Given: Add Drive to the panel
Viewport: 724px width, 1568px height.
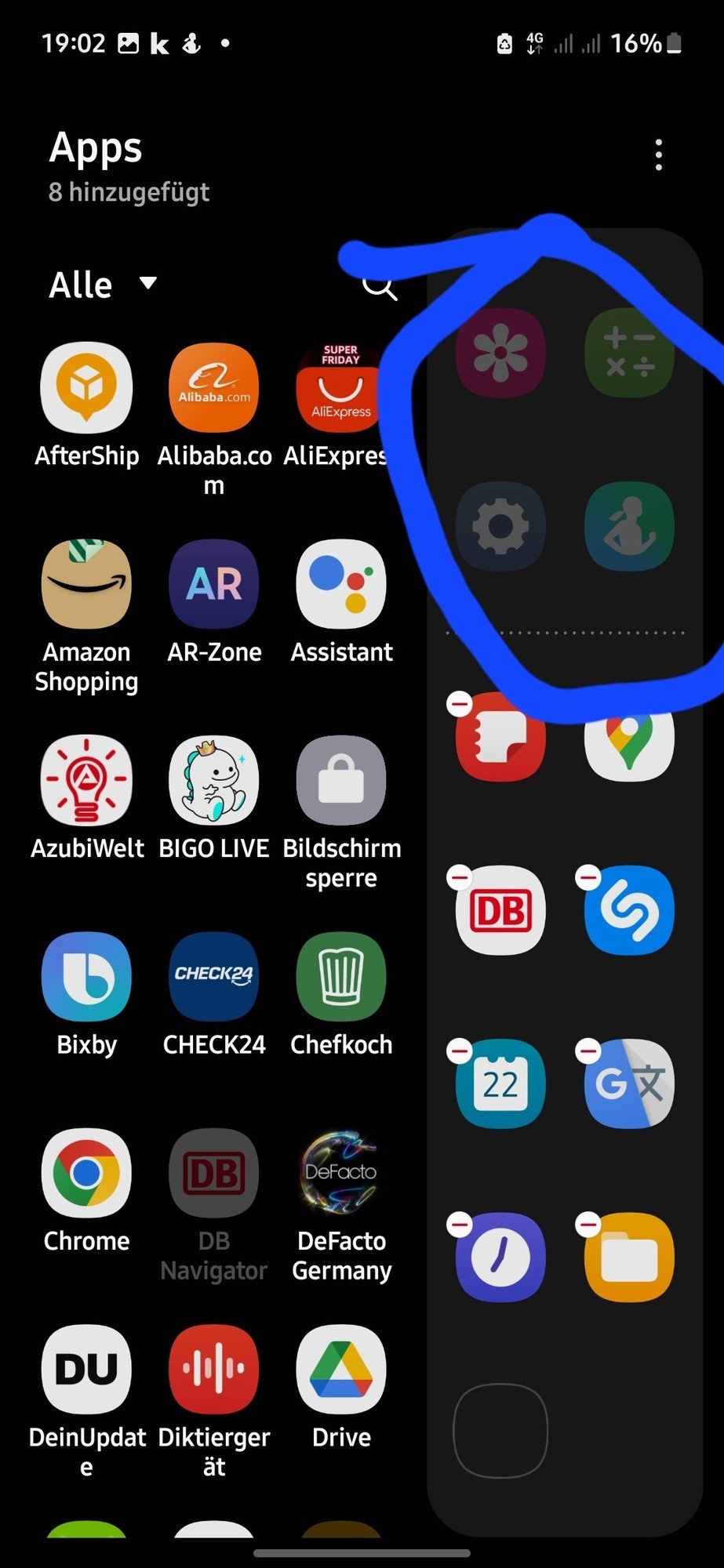Looking at the screenshot, I should 341,1370.
